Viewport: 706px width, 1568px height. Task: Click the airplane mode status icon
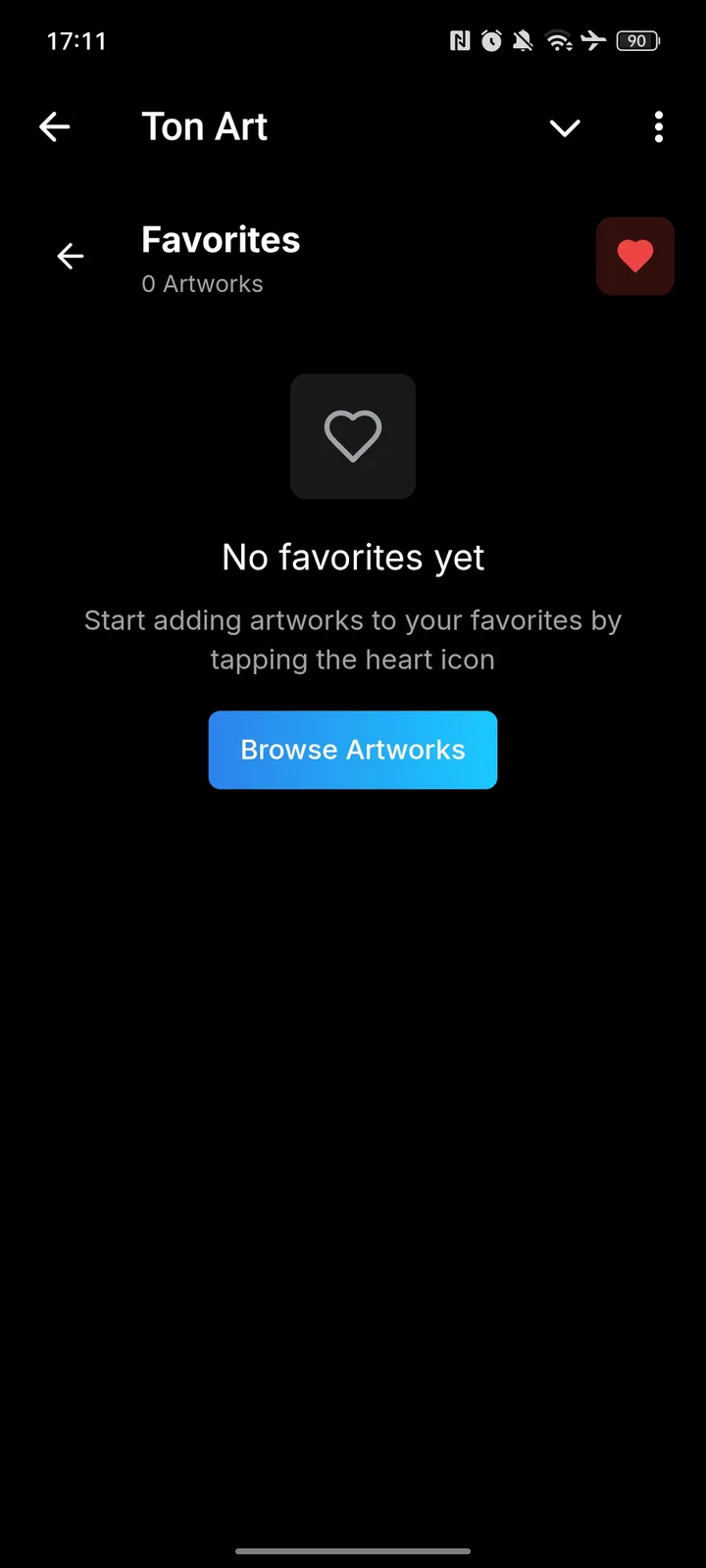[x=595, y=40]
